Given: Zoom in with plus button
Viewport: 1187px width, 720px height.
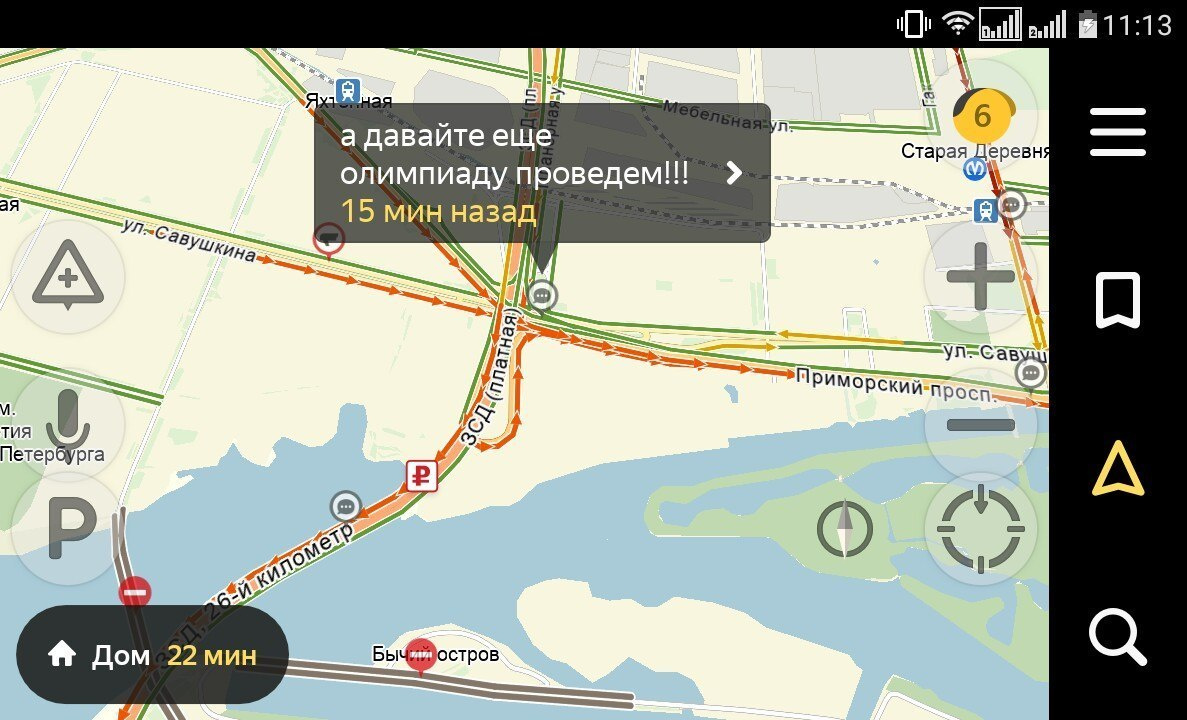Looking at the screenshot, I should click(x=980, y=276).
